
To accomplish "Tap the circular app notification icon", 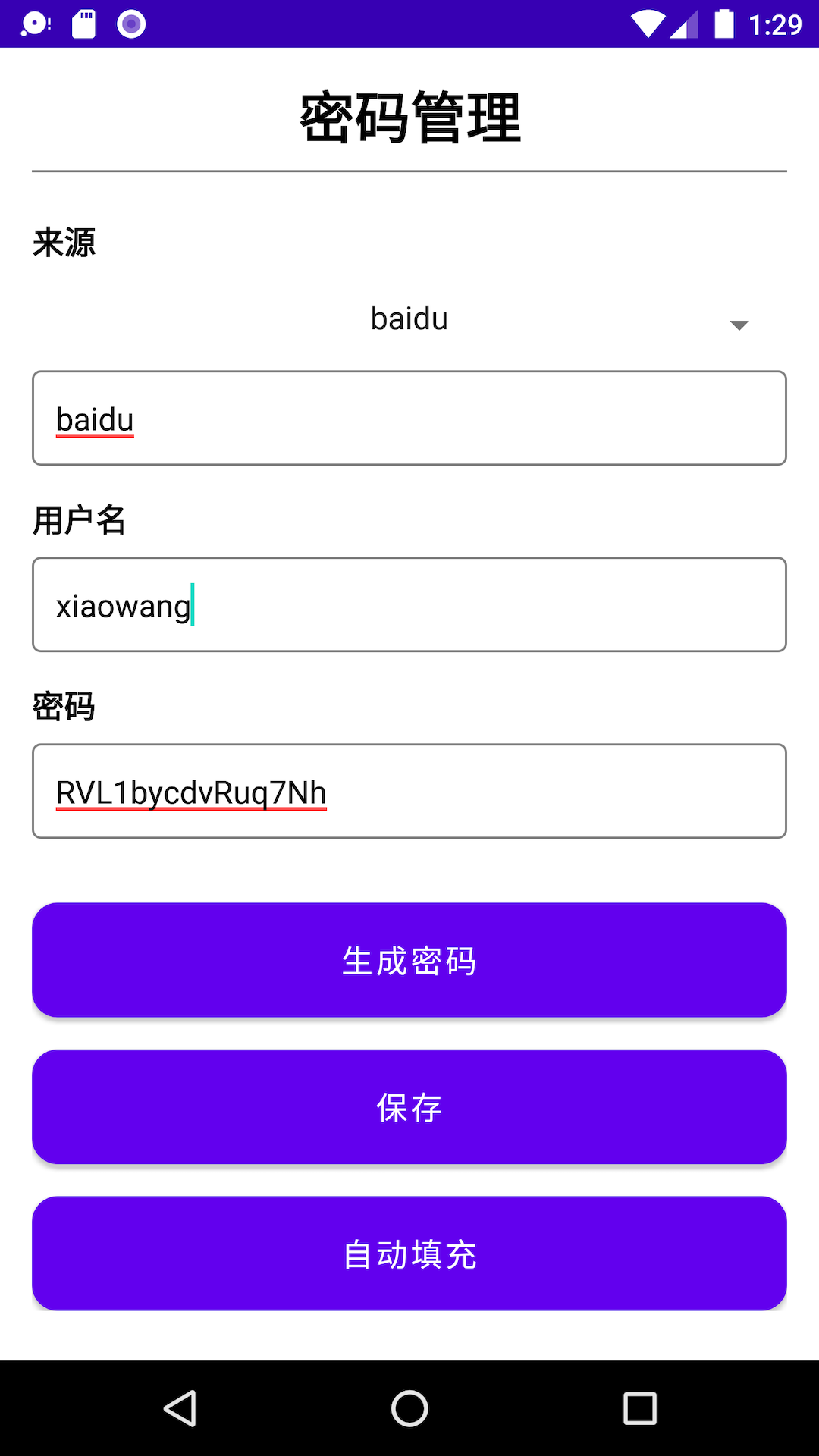I will click(130, 24).
